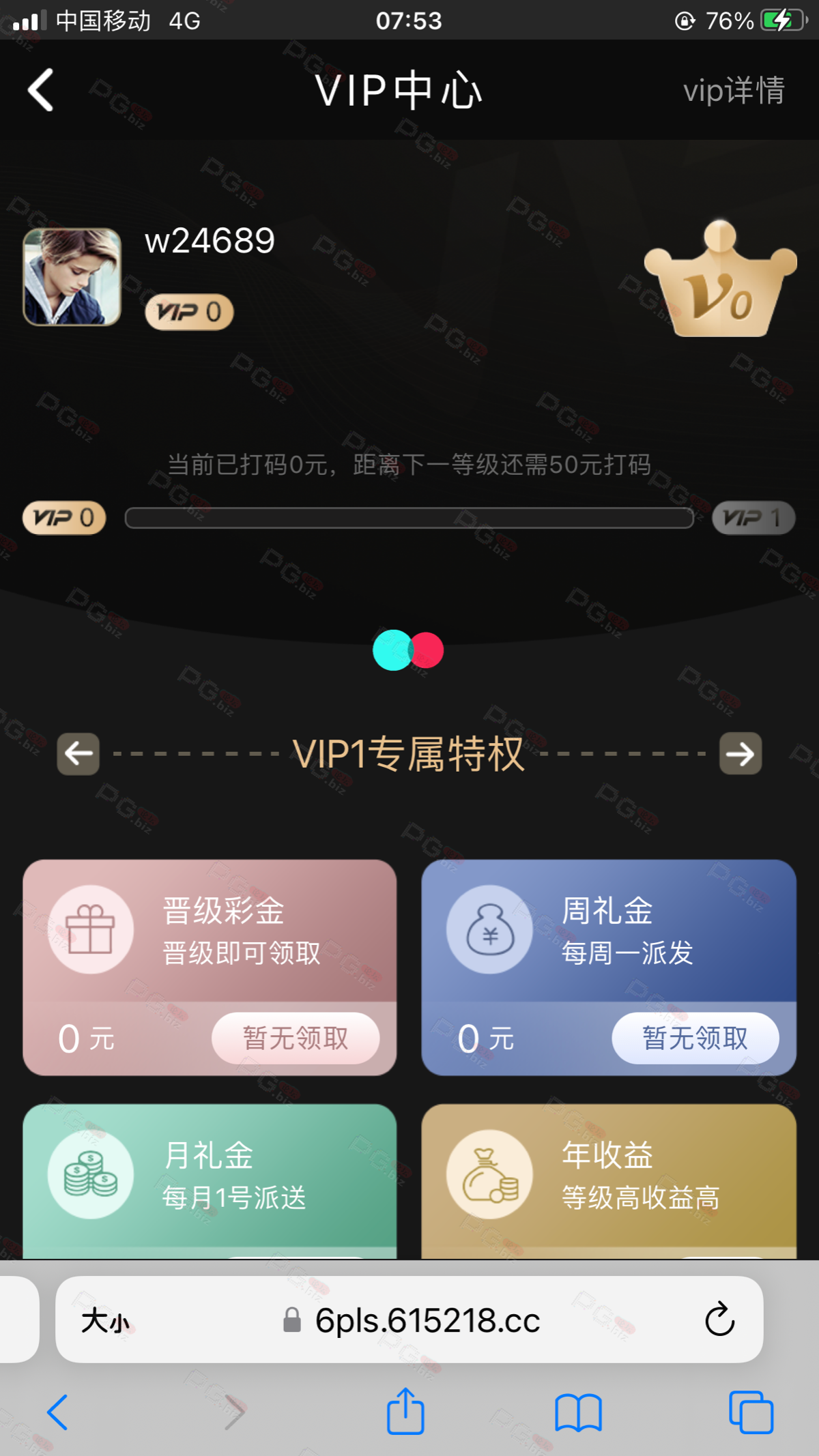Open vip详情 link
This screenshot has width=819, height=1456.
tap(734, 90)
